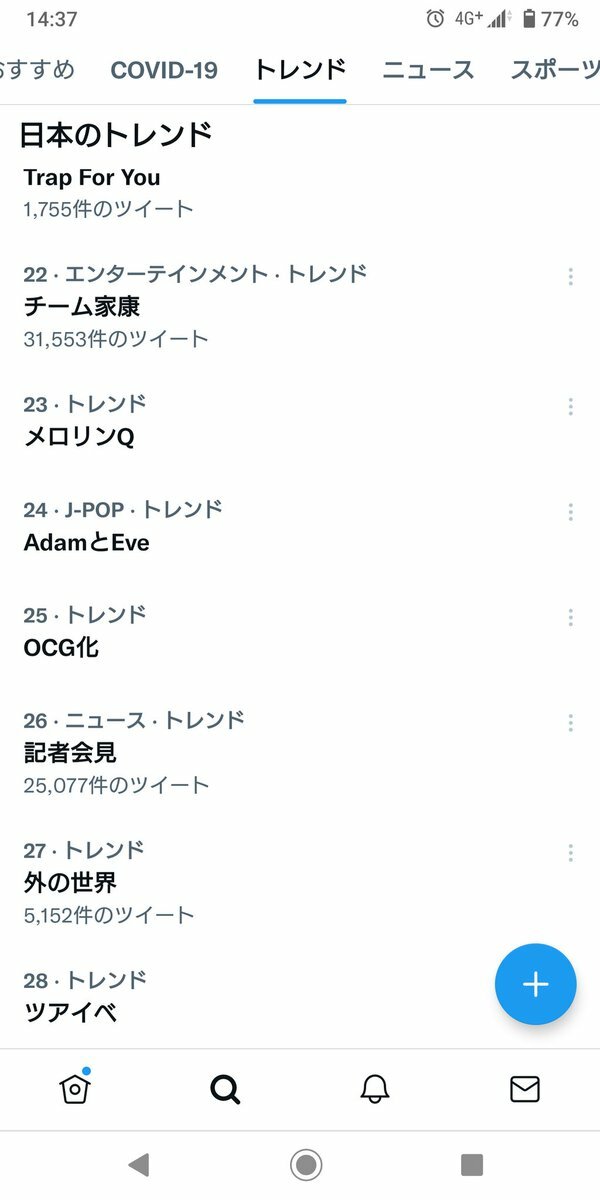Go to the home timeline

click(75, 1088)
